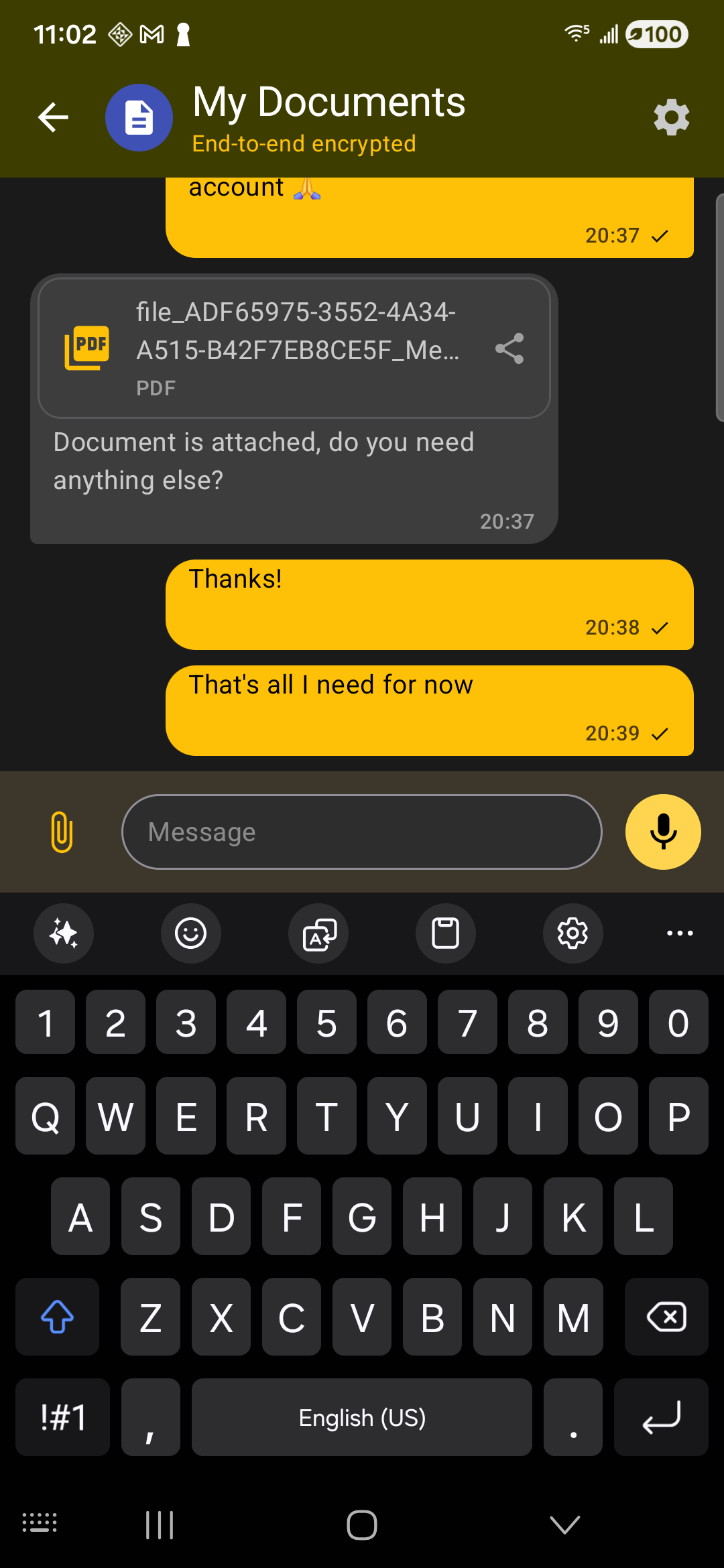Tap the backspace key

click(666, 1317)
